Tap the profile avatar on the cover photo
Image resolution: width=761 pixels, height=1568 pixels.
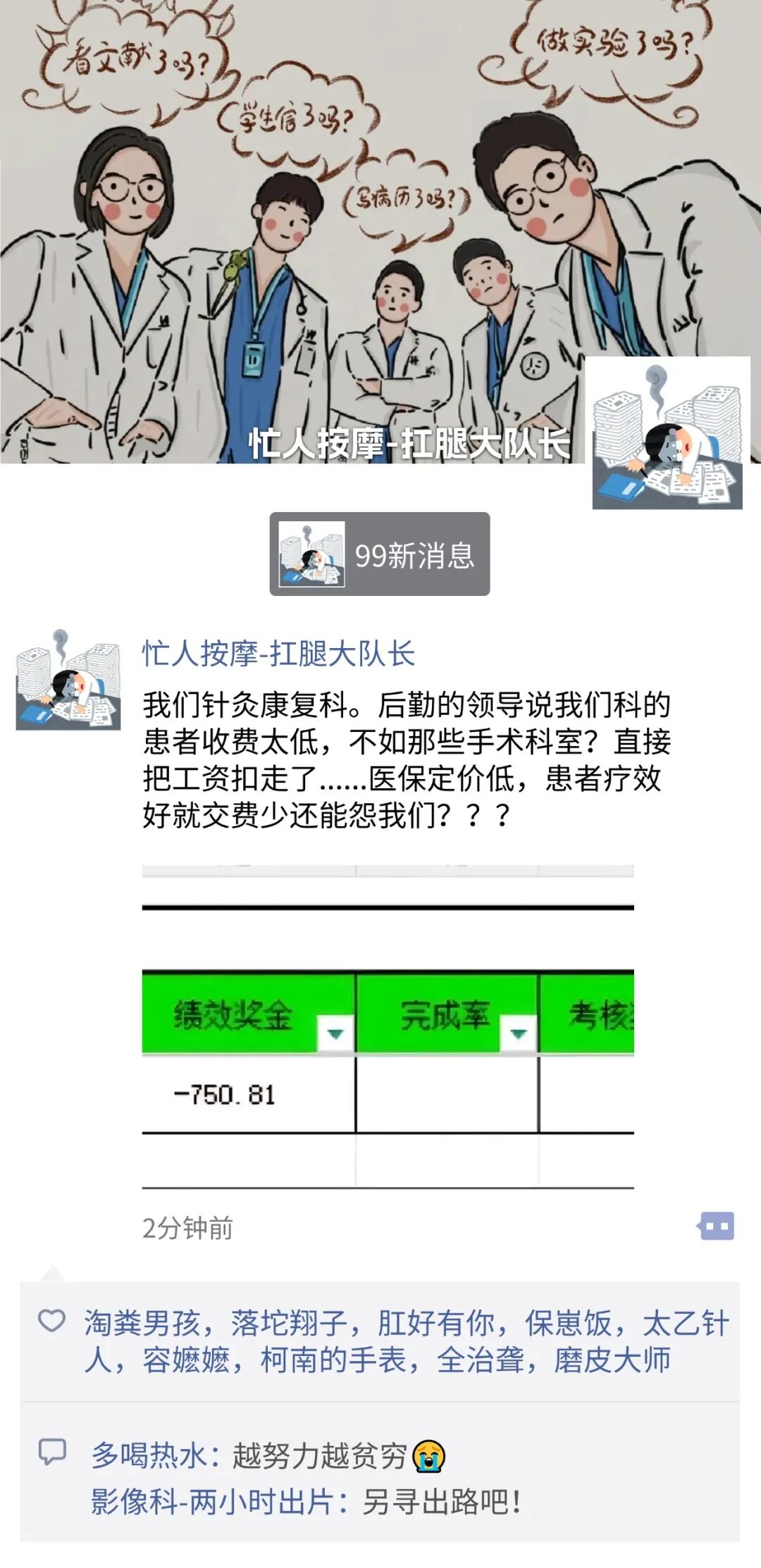pyautogui.click(x=667, y=433)
